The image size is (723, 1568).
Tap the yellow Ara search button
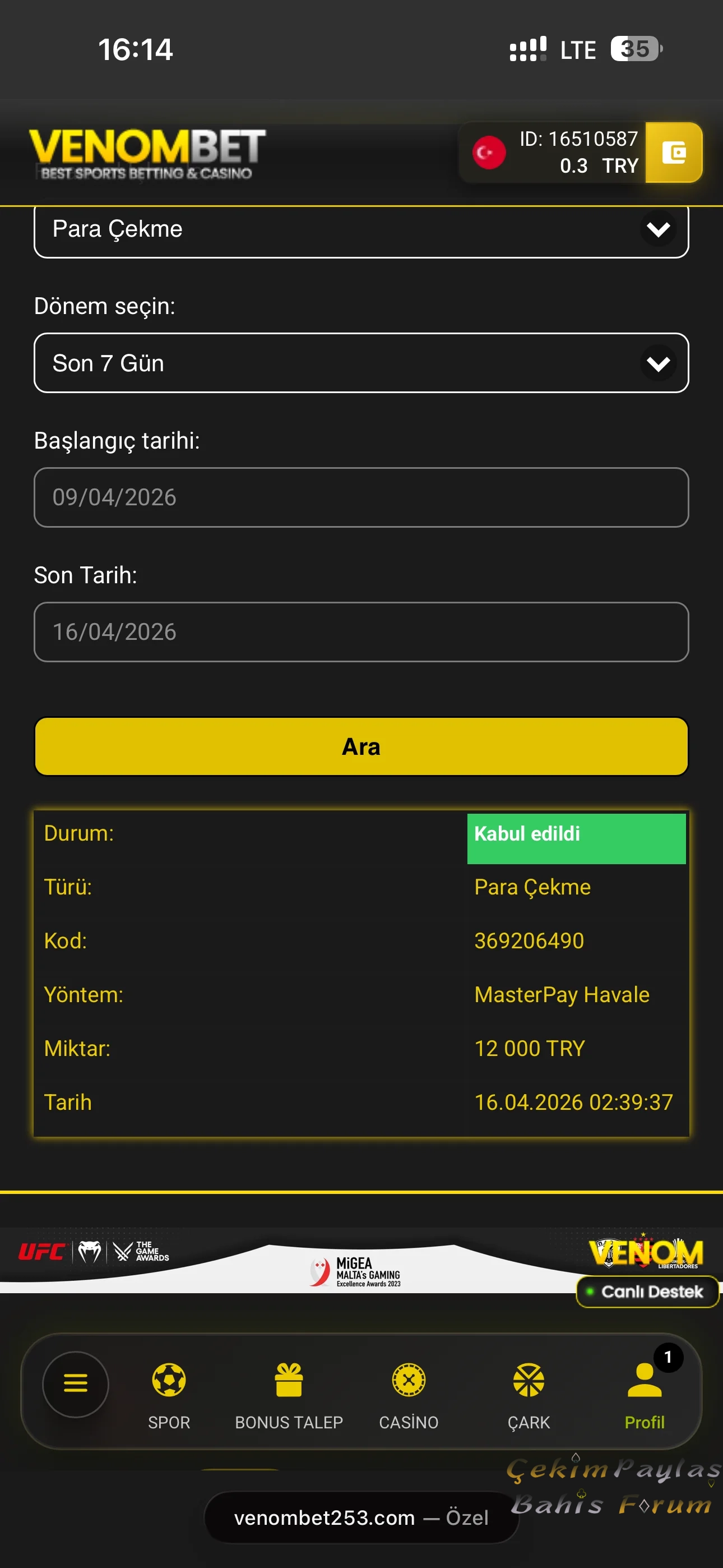pyautogui.click(x=361, y=746)
